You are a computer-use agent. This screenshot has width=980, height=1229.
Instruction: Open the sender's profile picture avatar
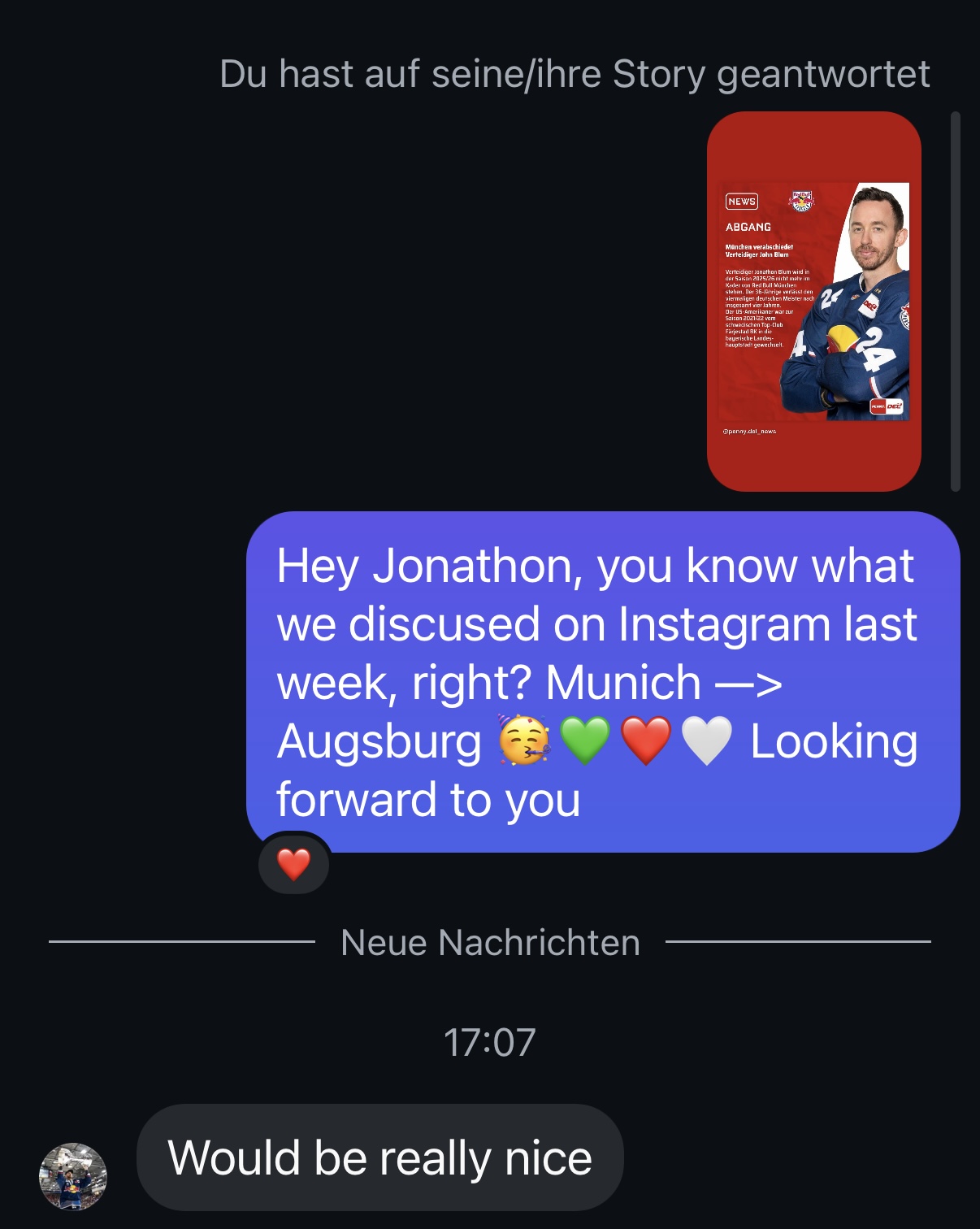pyautogui.click(x=73, y=1176)
